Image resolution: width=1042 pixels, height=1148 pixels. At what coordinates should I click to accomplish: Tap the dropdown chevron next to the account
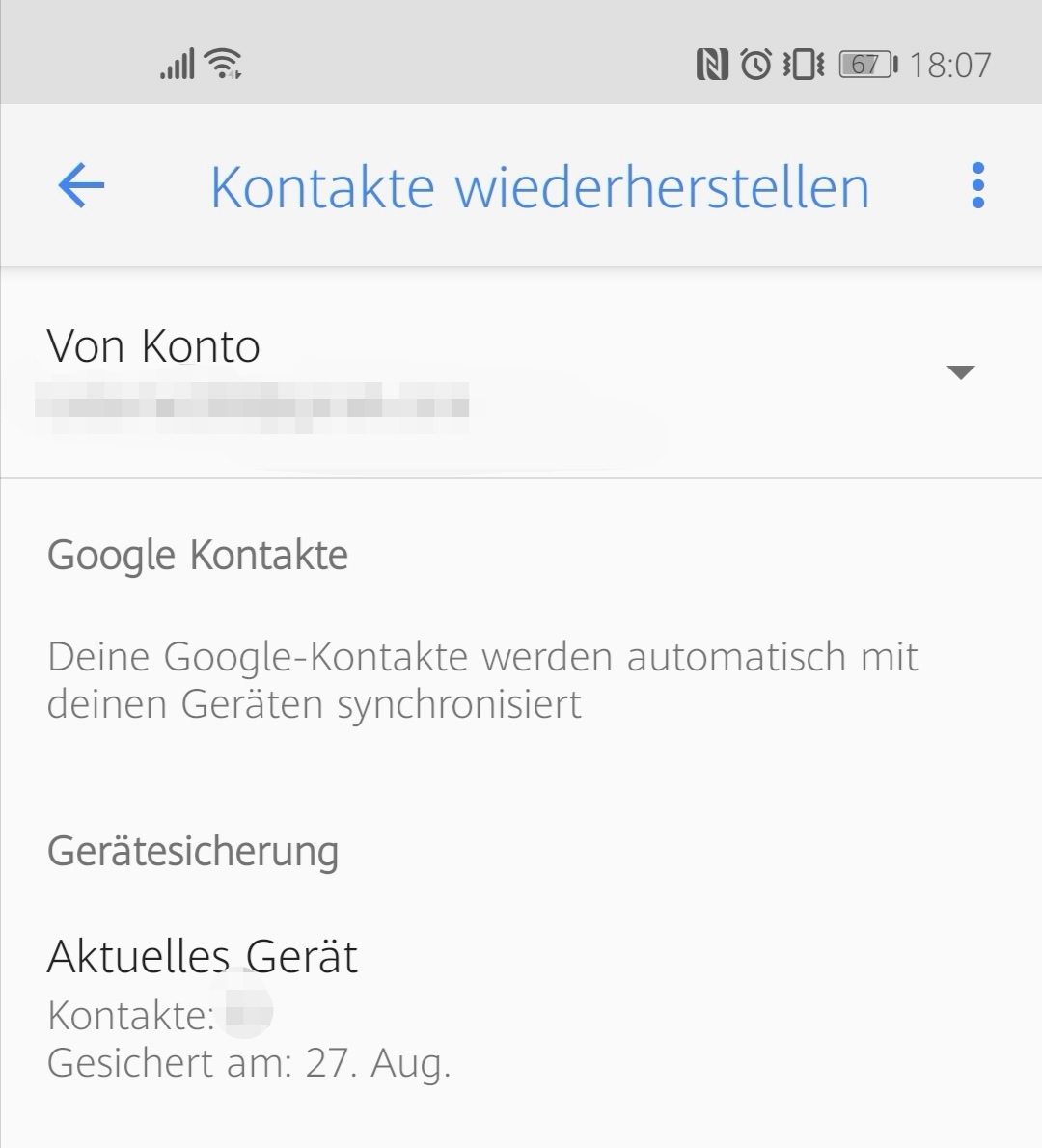point(960,371)
